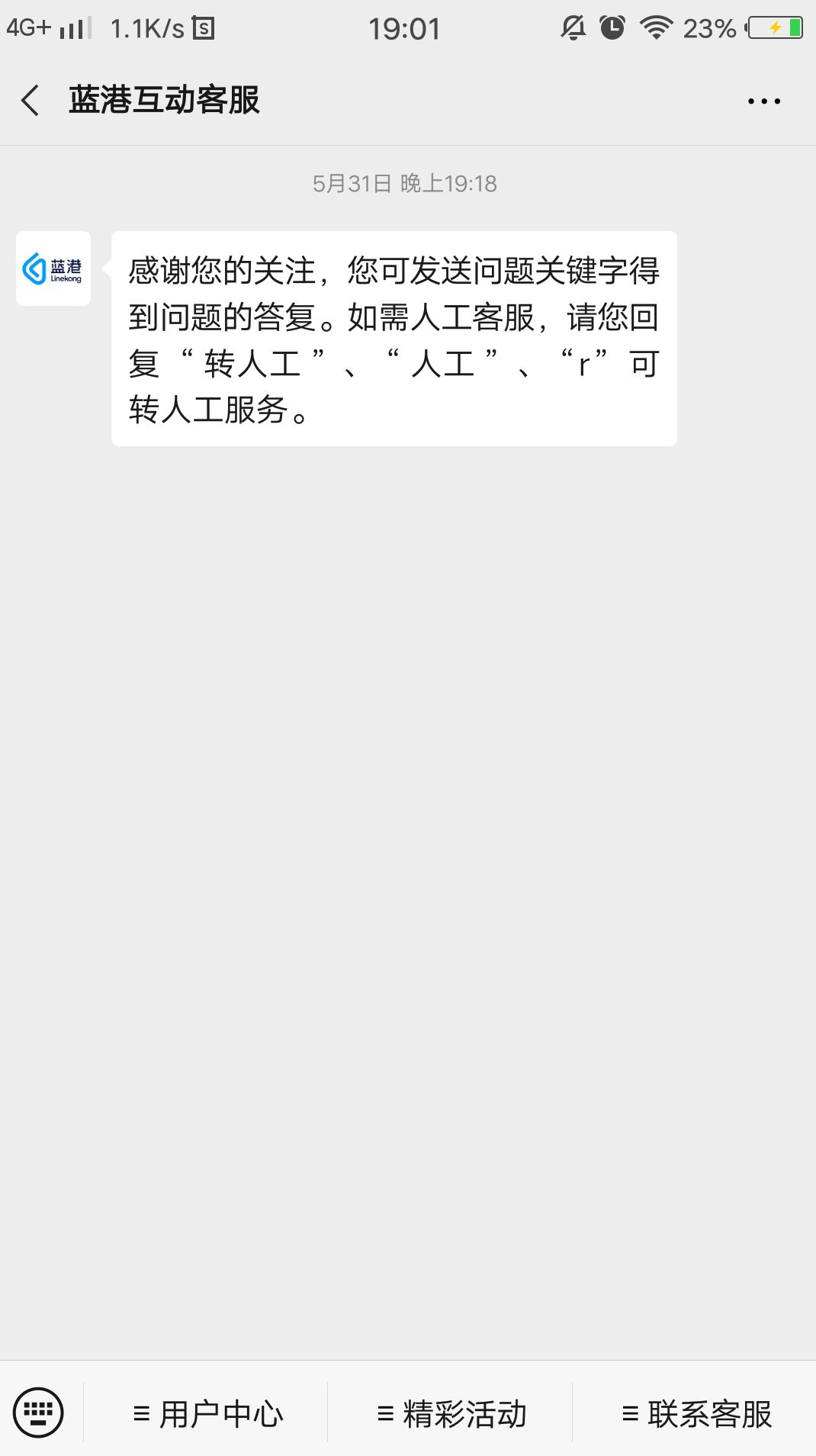Tap the chat title 蓝港互动客服
The width and height of the screenshot is (816, 1456).
pyautogui.click(x=163, y=100)
